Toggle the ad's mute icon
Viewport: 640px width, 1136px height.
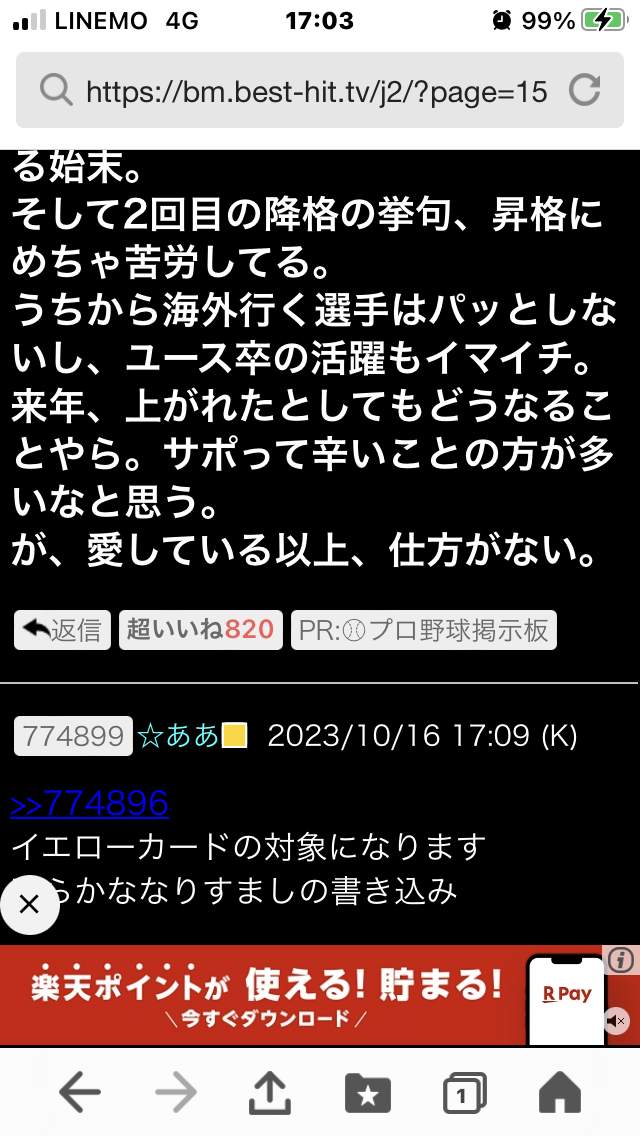click(x=616, y=1021)
